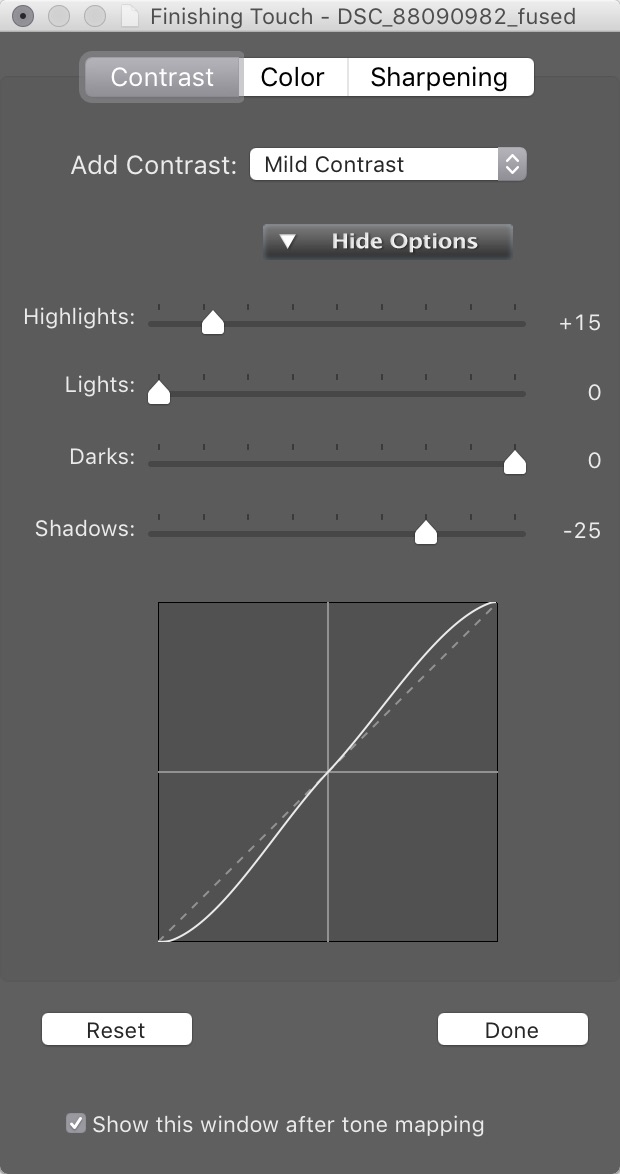Switch to the Color tab
Image resolution: width=620 pixels, height=1174 pixels.
[x=292, y=77]
